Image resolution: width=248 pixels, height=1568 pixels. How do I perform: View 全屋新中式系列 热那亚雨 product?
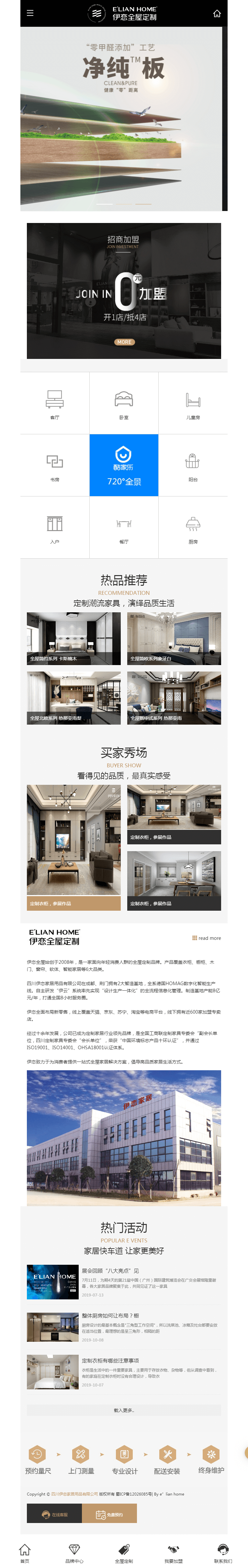[174, 697]
